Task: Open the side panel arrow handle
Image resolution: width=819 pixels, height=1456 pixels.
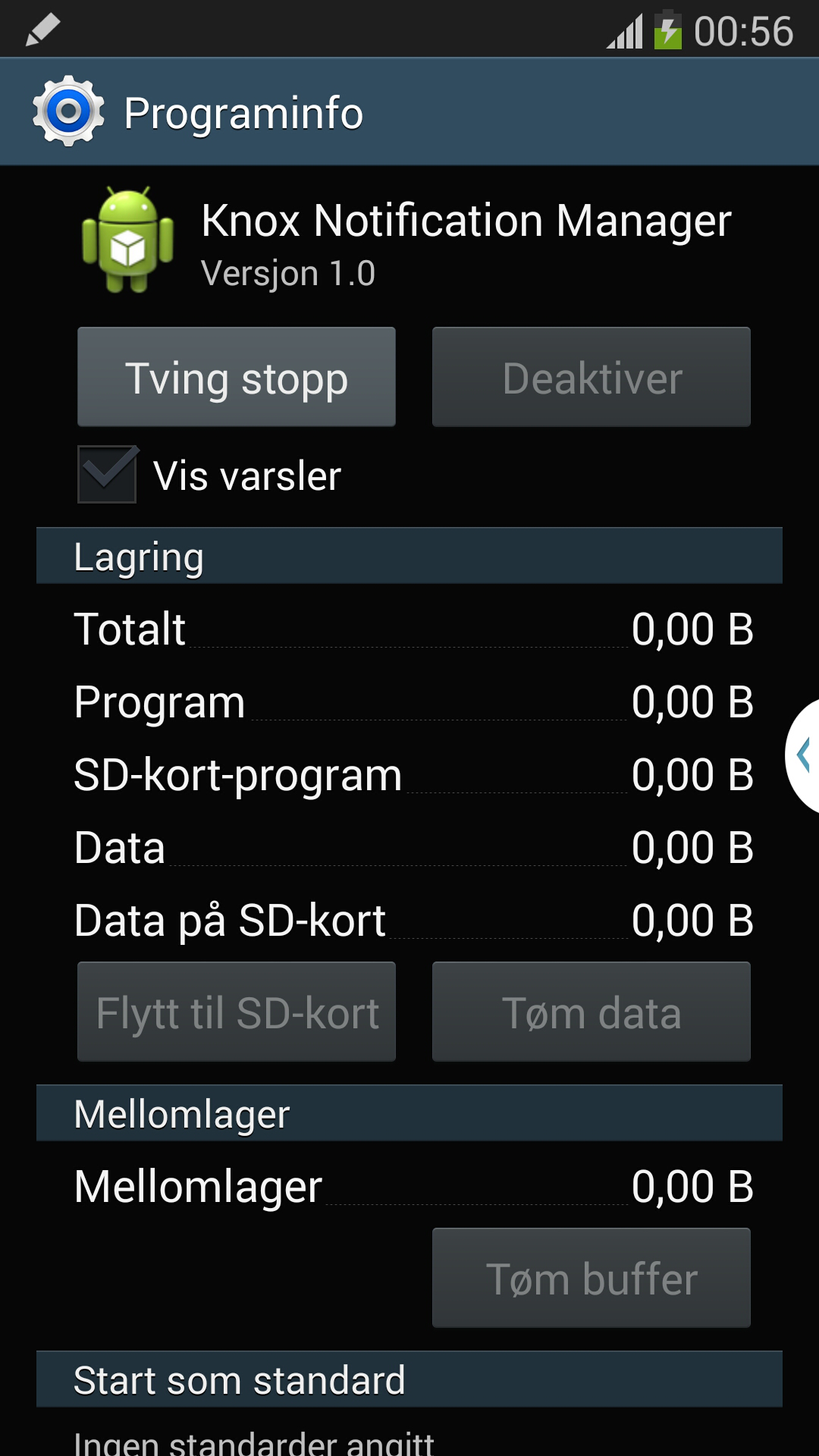Action: (804, 755)
